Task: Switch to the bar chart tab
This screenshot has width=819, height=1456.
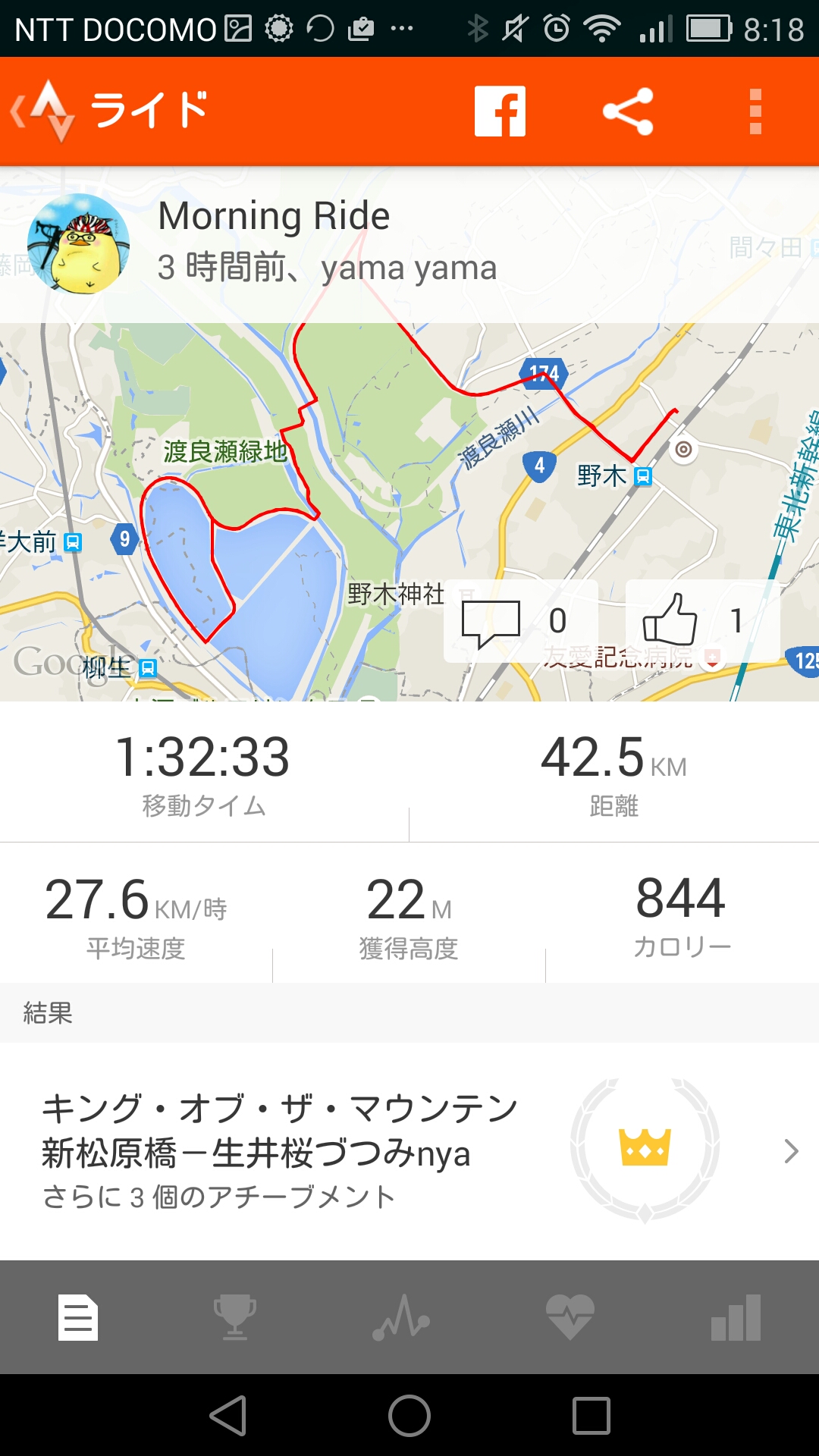Action: click(x=736, y=1317)
